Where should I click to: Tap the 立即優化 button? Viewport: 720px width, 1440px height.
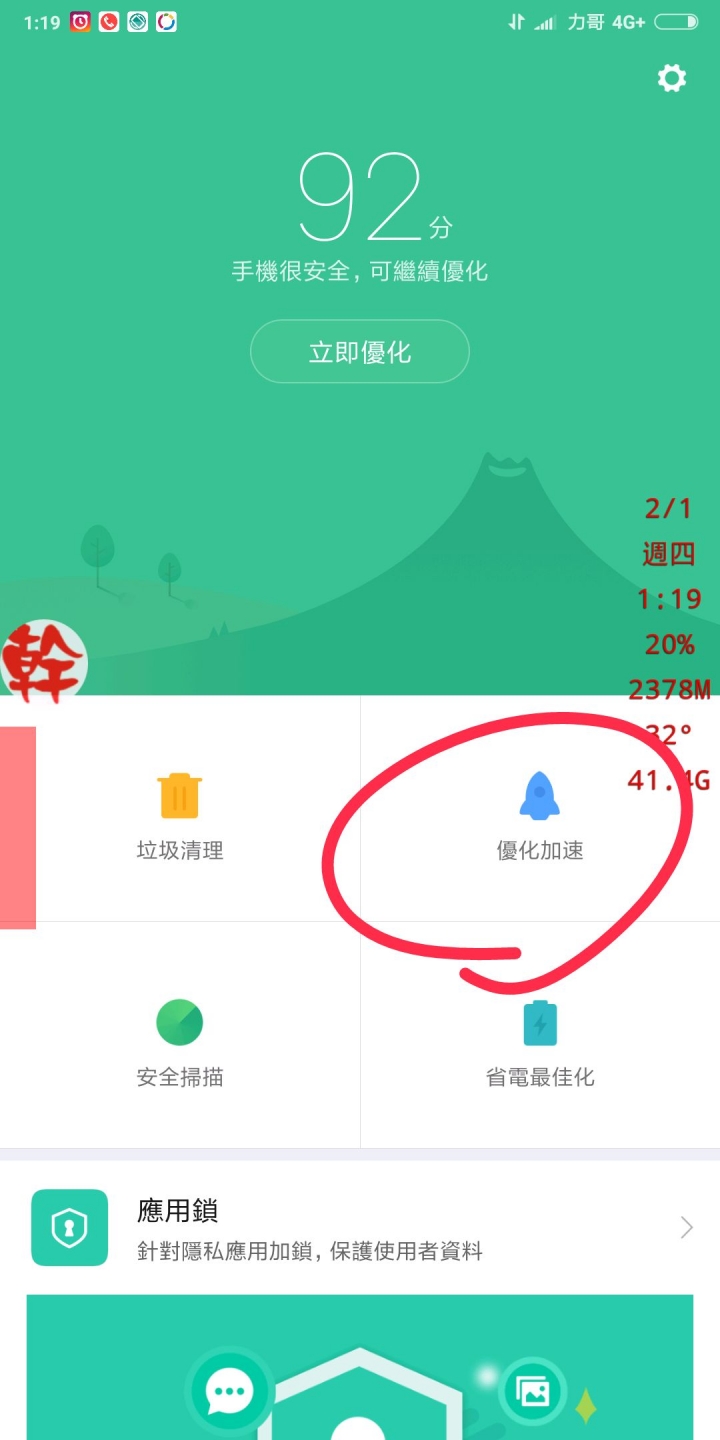click(359, 352)
